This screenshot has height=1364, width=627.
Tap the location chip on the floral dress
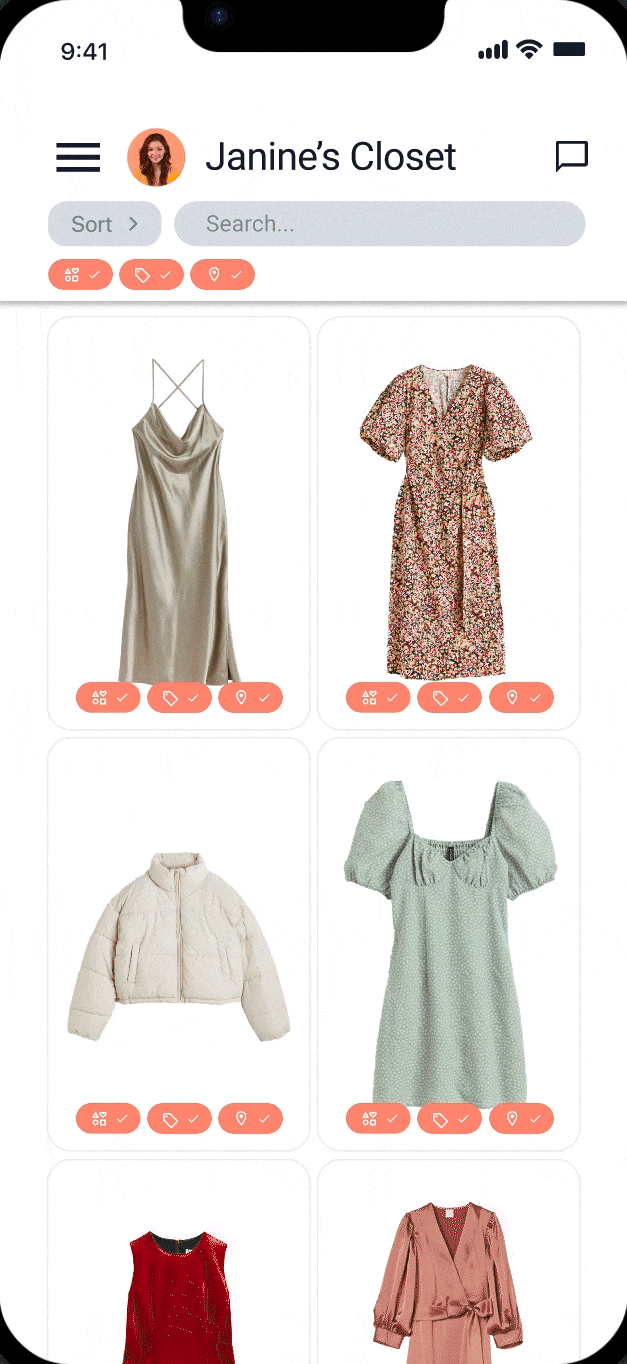pyautogui.click(x=521, y=698)
